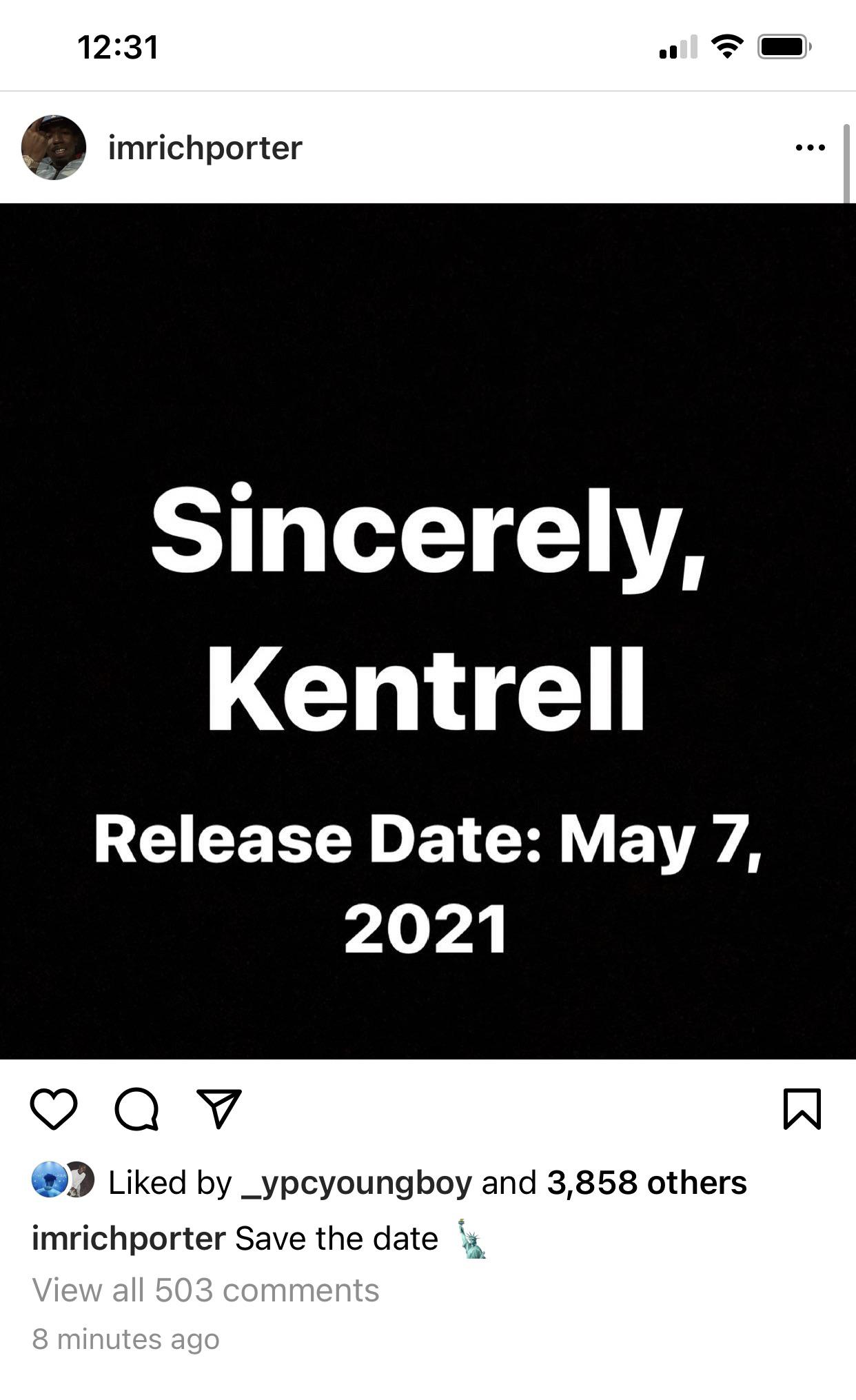Open imrichporter's profile from the caption
Viewport: 856px width, 1400px height.
pos(128,1239)
